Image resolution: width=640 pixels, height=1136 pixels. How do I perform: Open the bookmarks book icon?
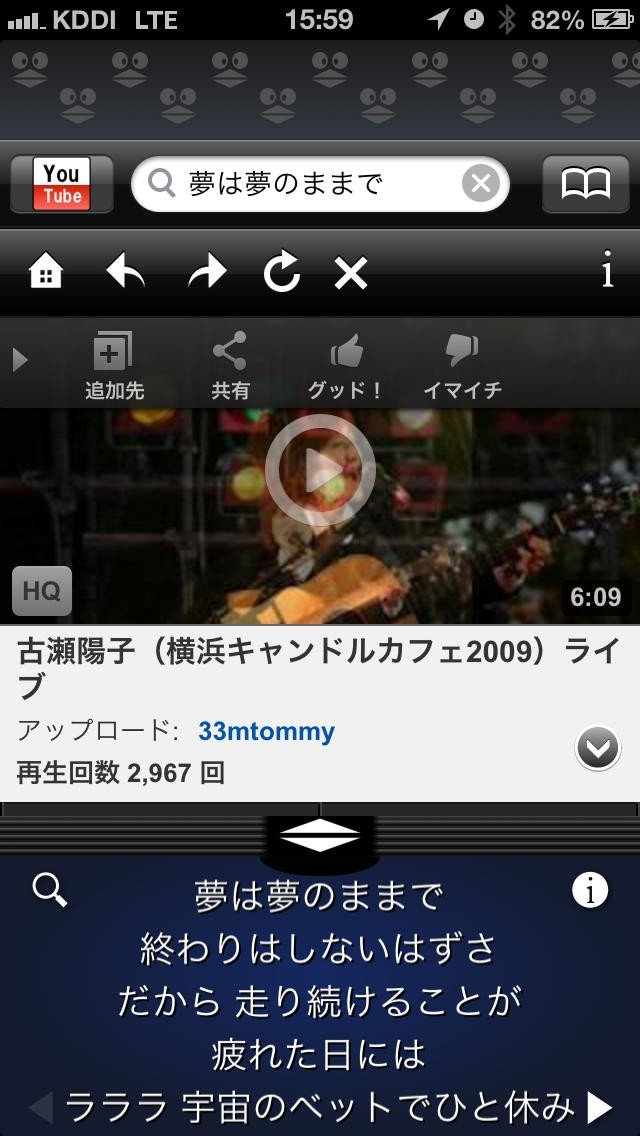(x=585, y=184)
